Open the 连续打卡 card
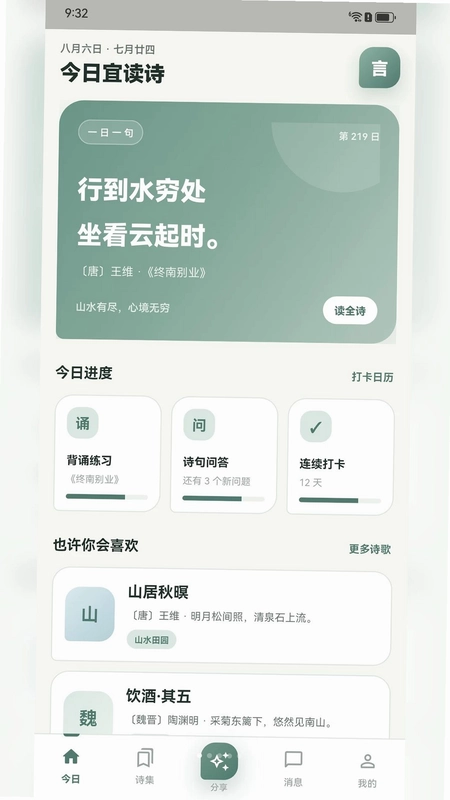 [x=340, y=457]
